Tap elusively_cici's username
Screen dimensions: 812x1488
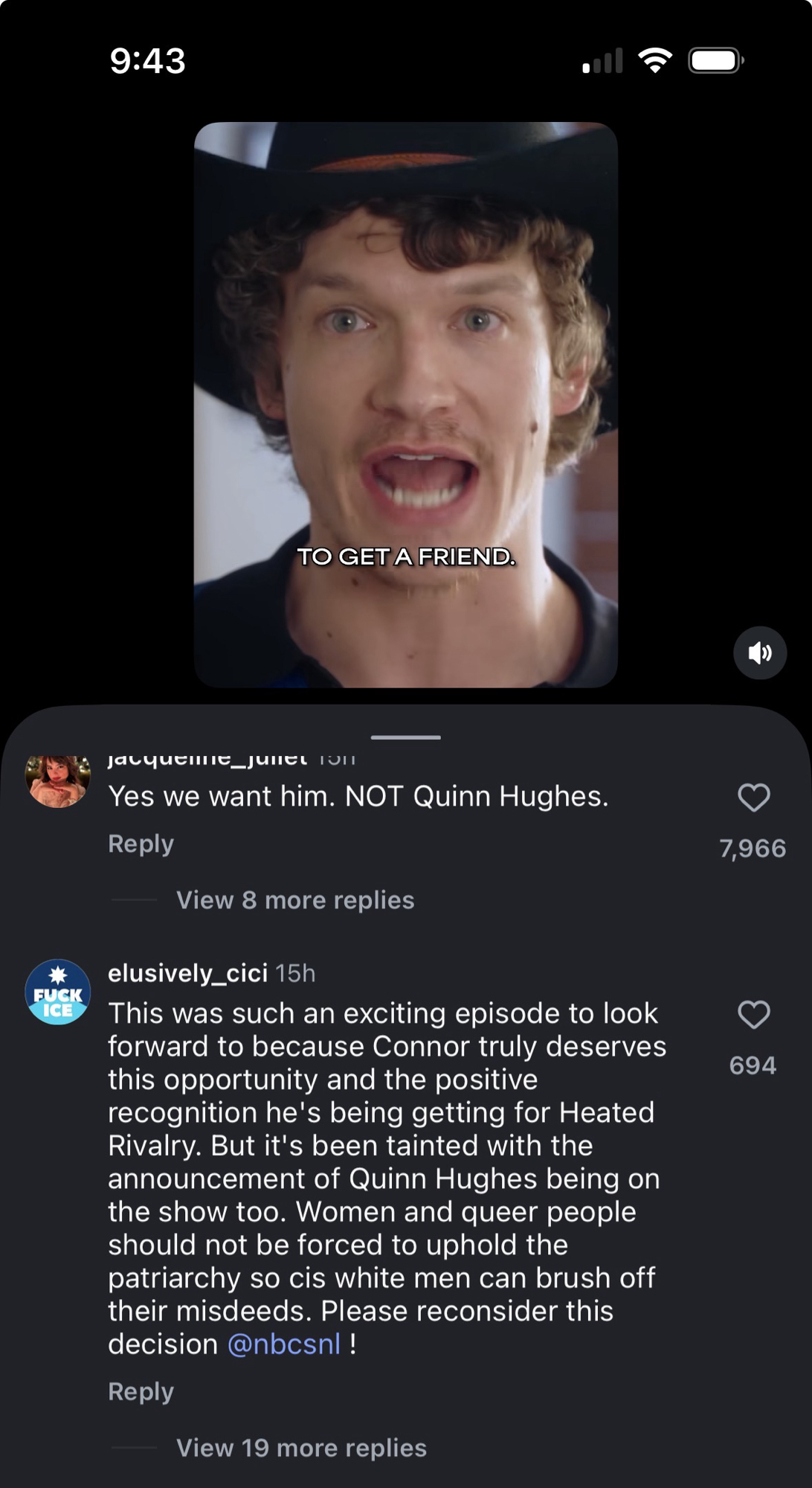187,973
